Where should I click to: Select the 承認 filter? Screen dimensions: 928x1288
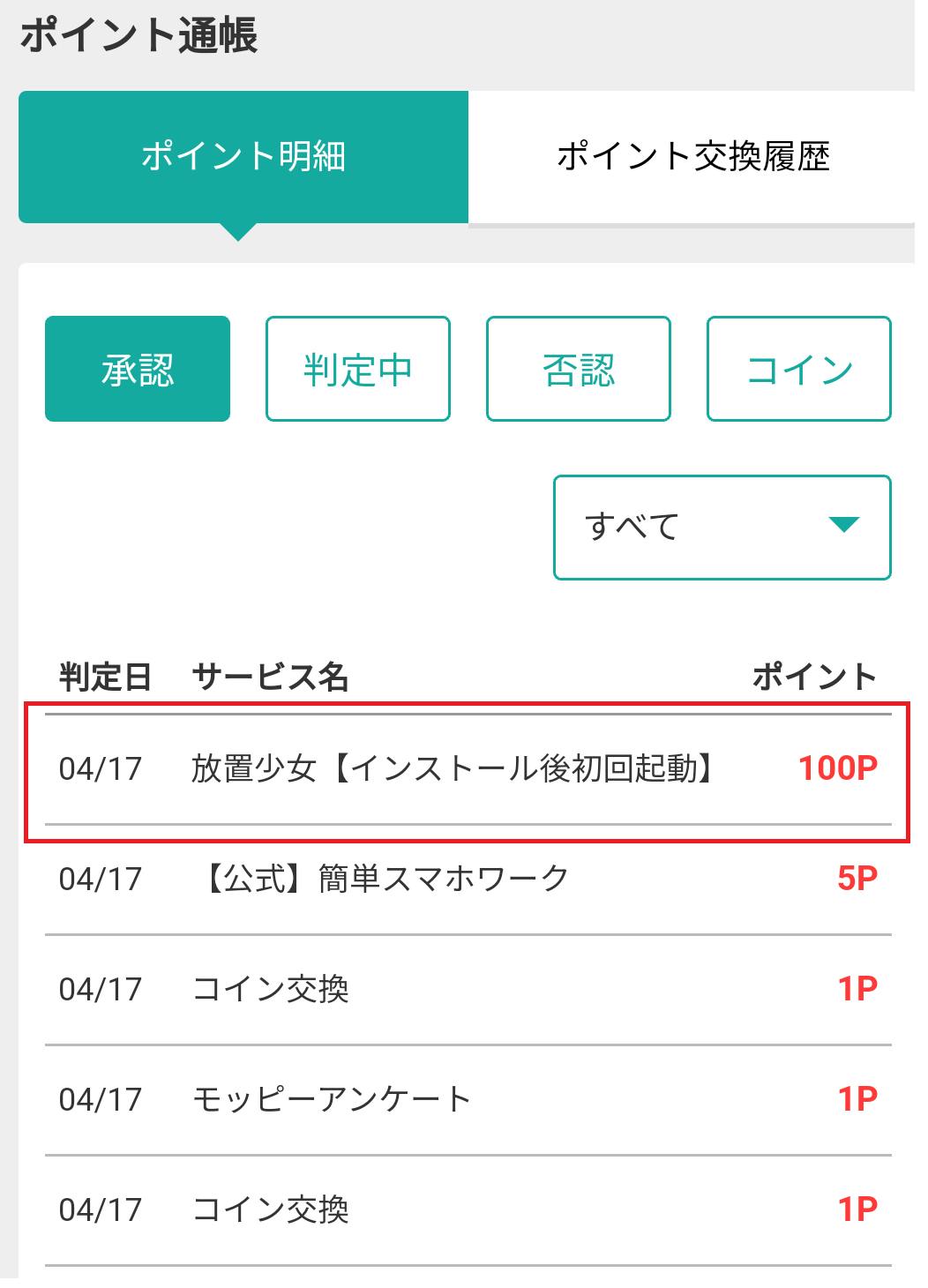click(x=138, y=369)
